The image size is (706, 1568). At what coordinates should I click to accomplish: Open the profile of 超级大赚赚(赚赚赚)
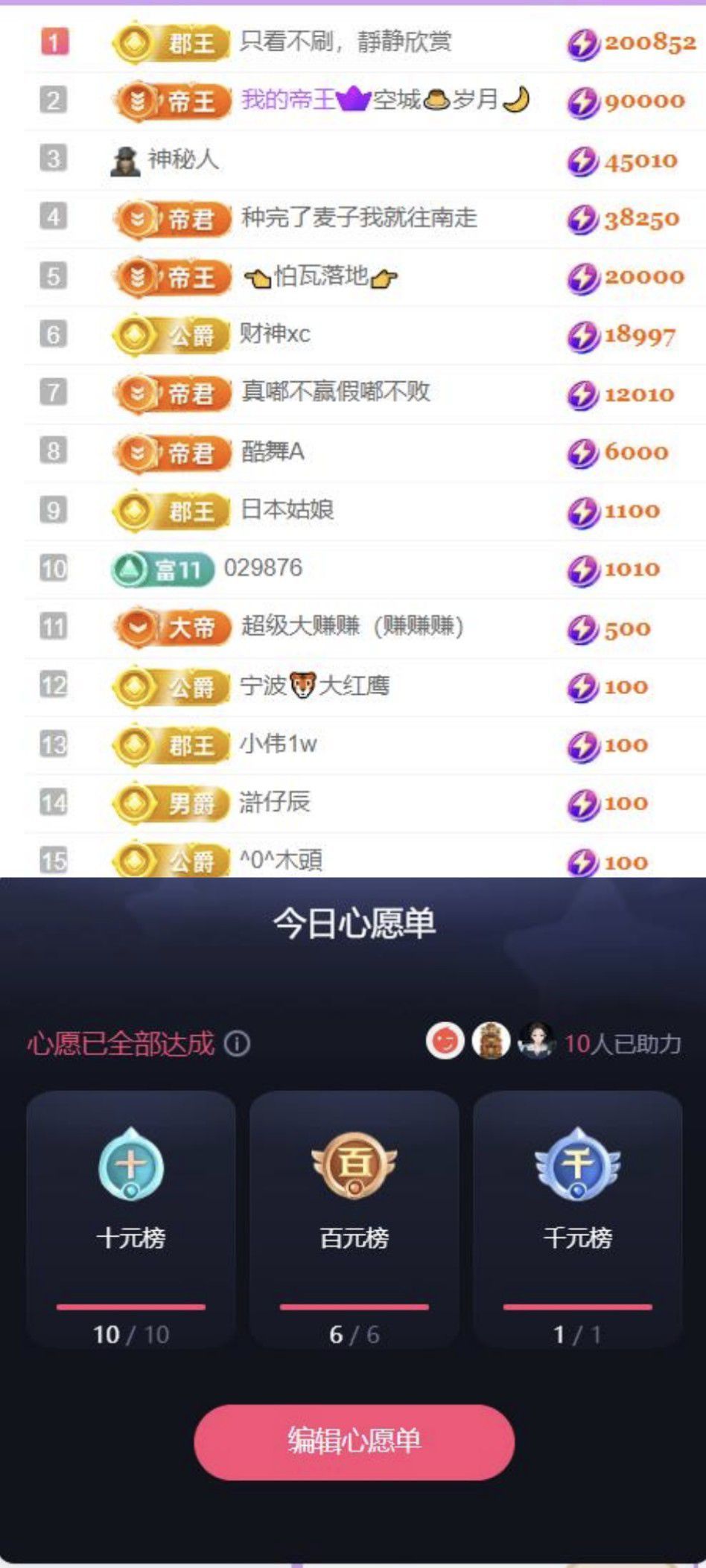coord(352,627)
